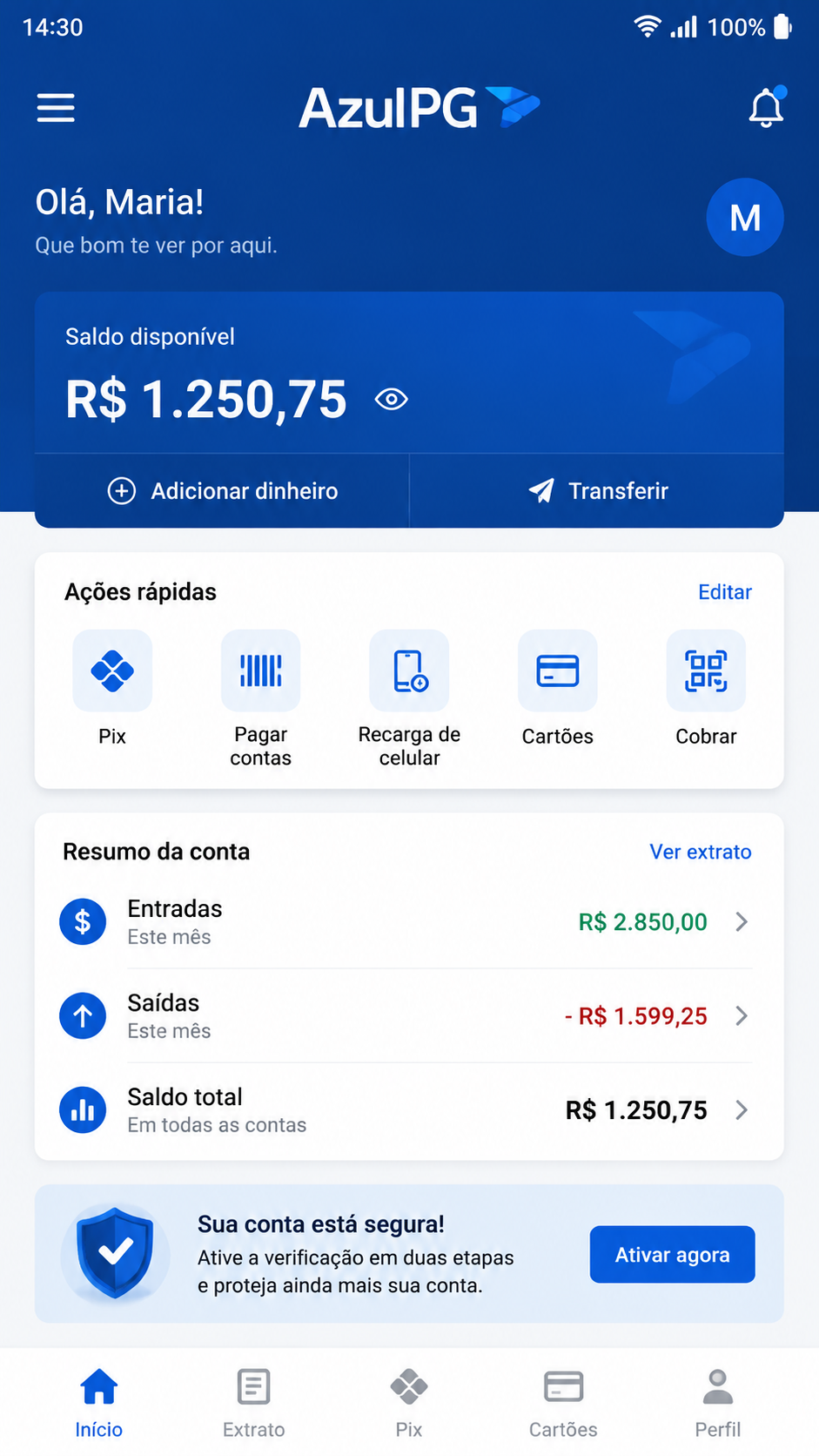Switch to the Pix tab in bottom bar

pyautogui.click(x=409, y=1404)
